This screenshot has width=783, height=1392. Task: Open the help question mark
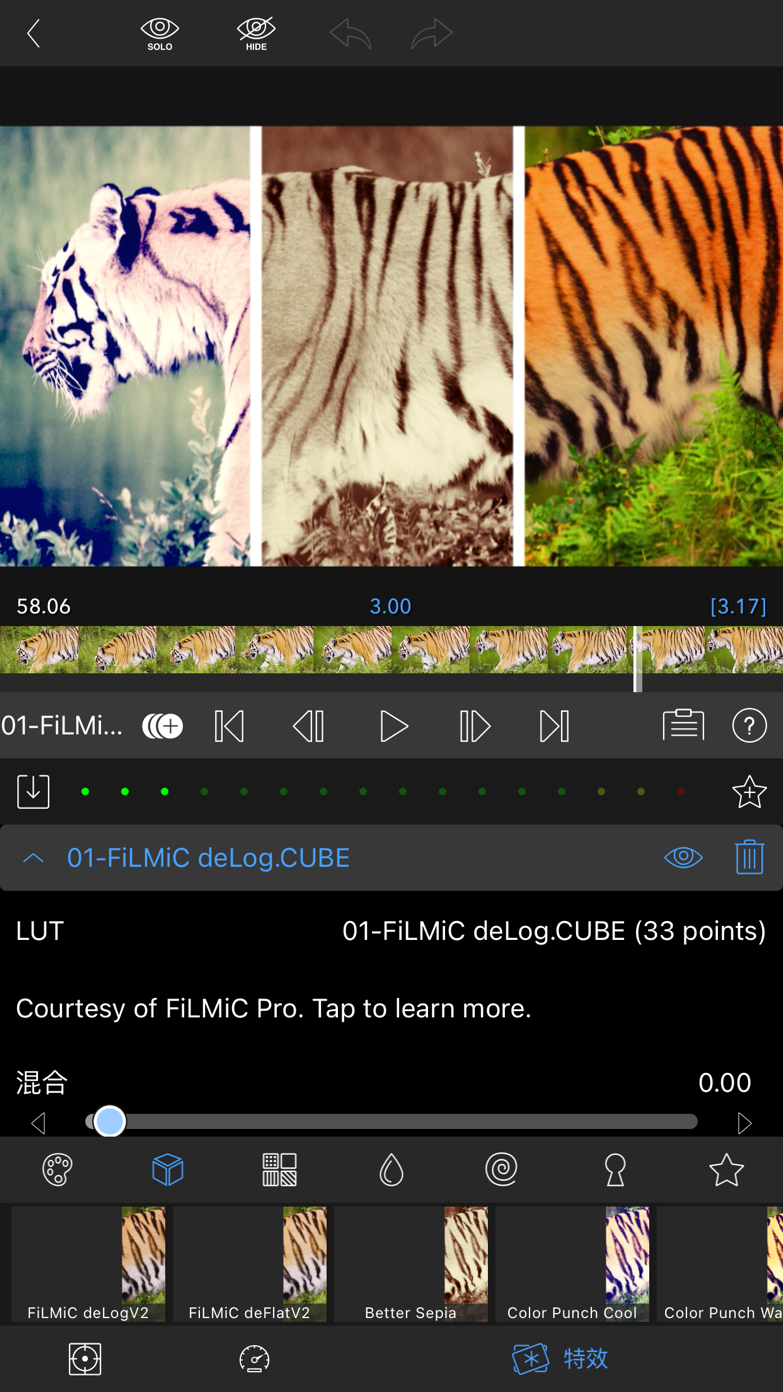pyautogui.click(x=749, y=726)
